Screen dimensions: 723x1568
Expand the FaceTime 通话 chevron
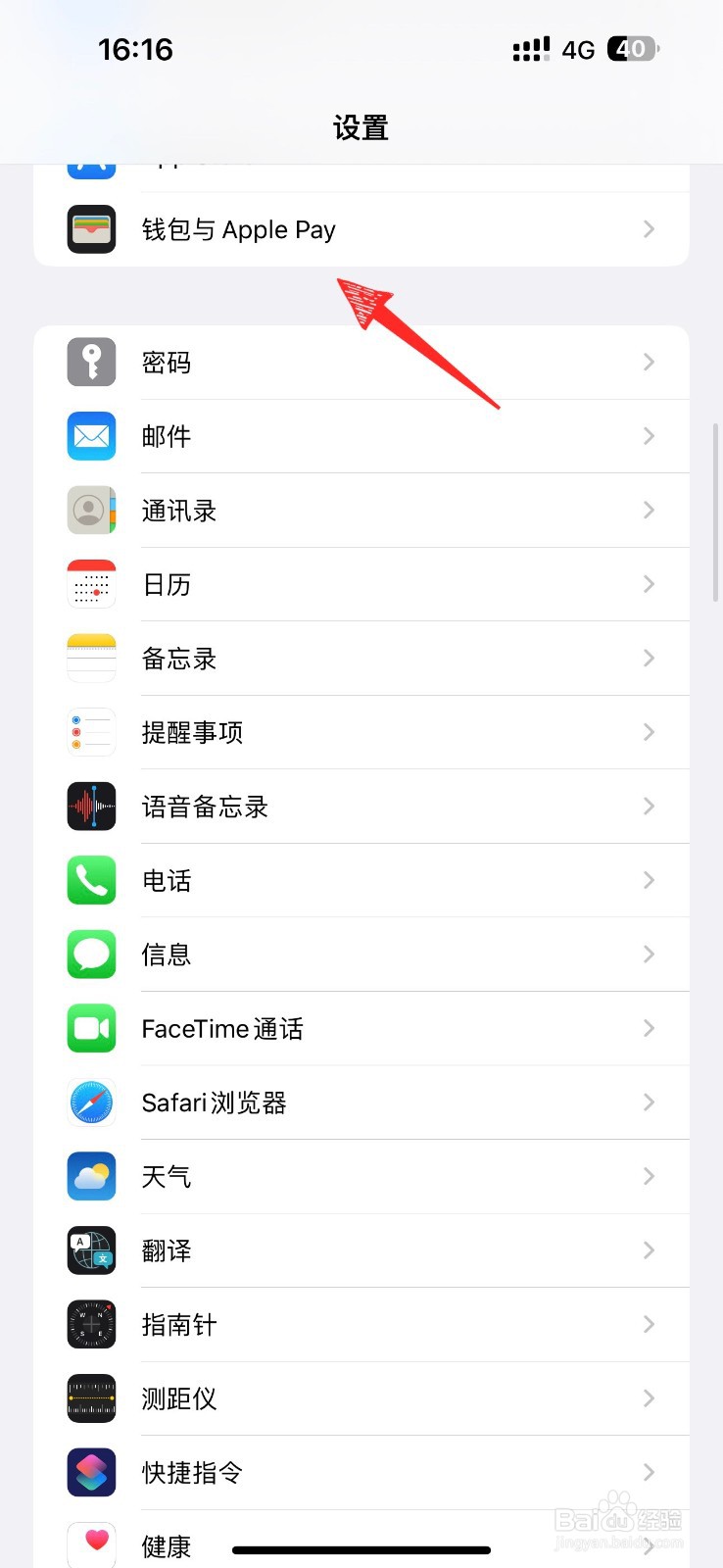pos(649,1028)
